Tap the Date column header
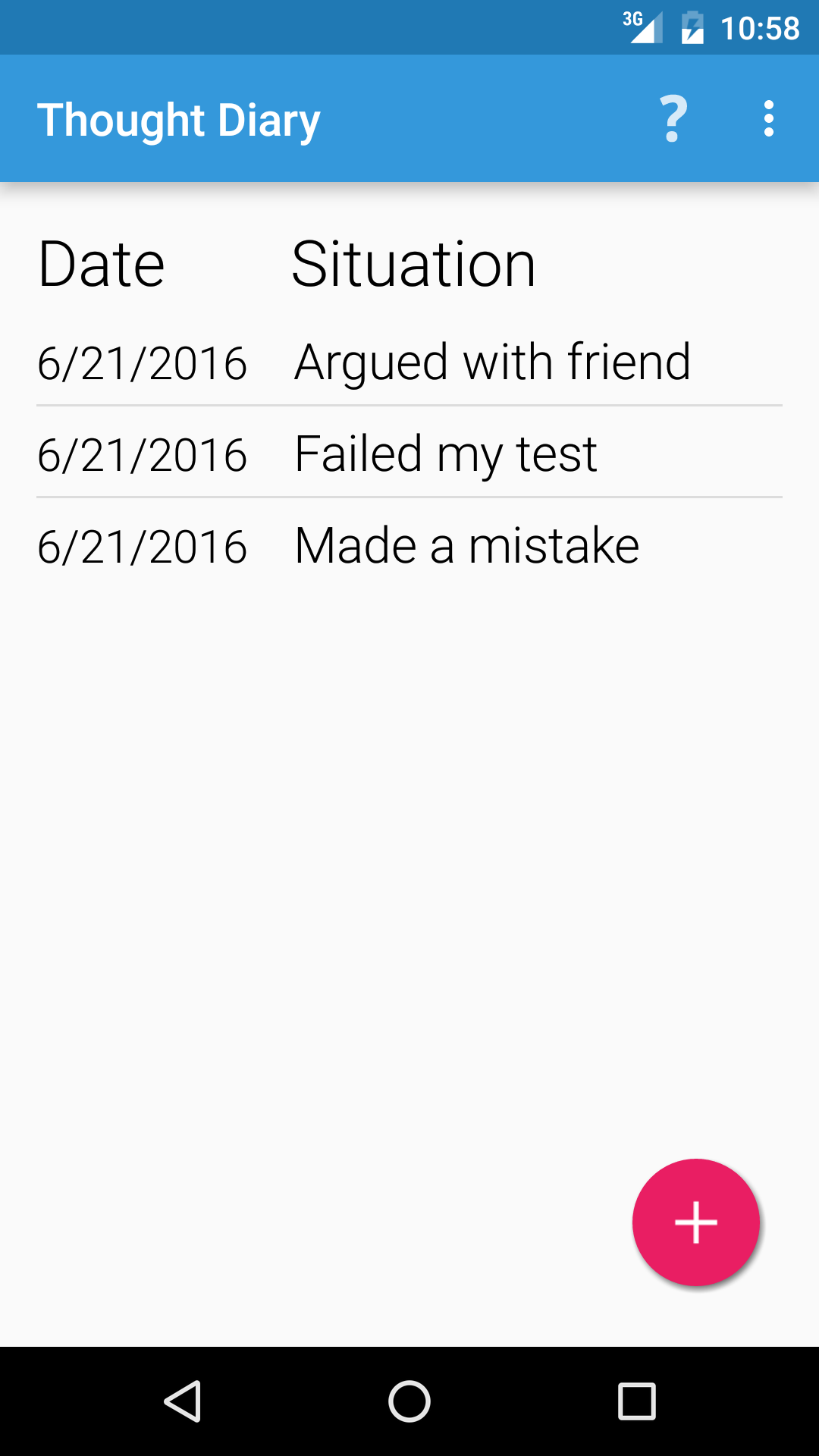The height and width of the screenshot is (1456, 819). 101,265
